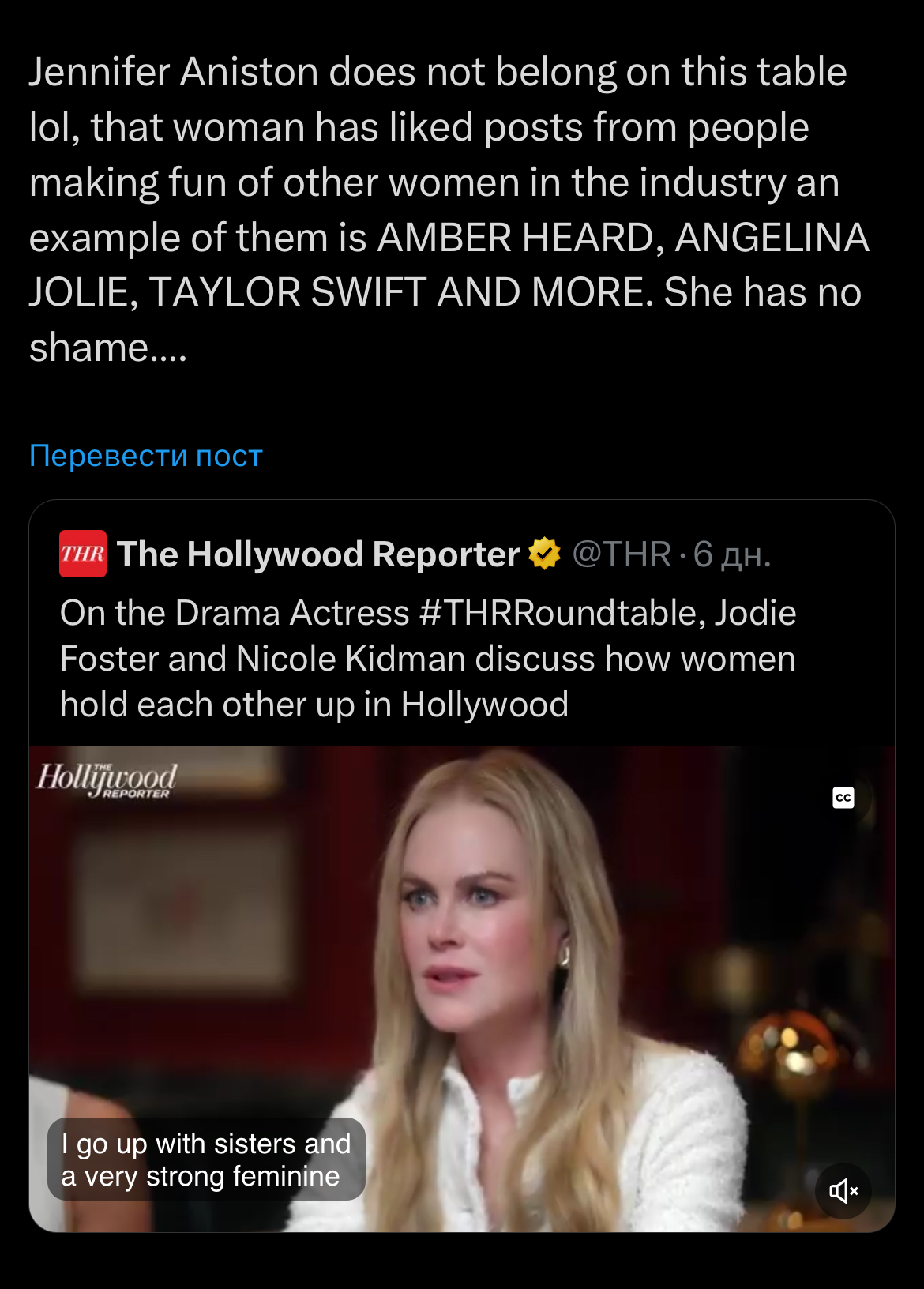The image size is (924, 1289).
Task: Tap the Перевести пост translate link
Action: pos(145,456)
